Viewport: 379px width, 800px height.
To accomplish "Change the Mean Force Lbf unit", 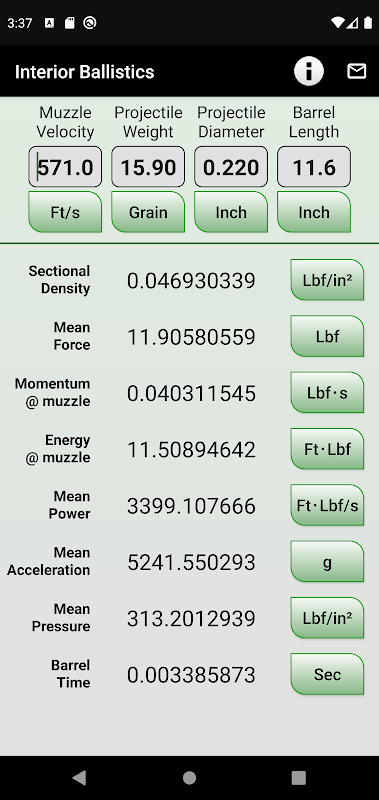I will (327, 336).
